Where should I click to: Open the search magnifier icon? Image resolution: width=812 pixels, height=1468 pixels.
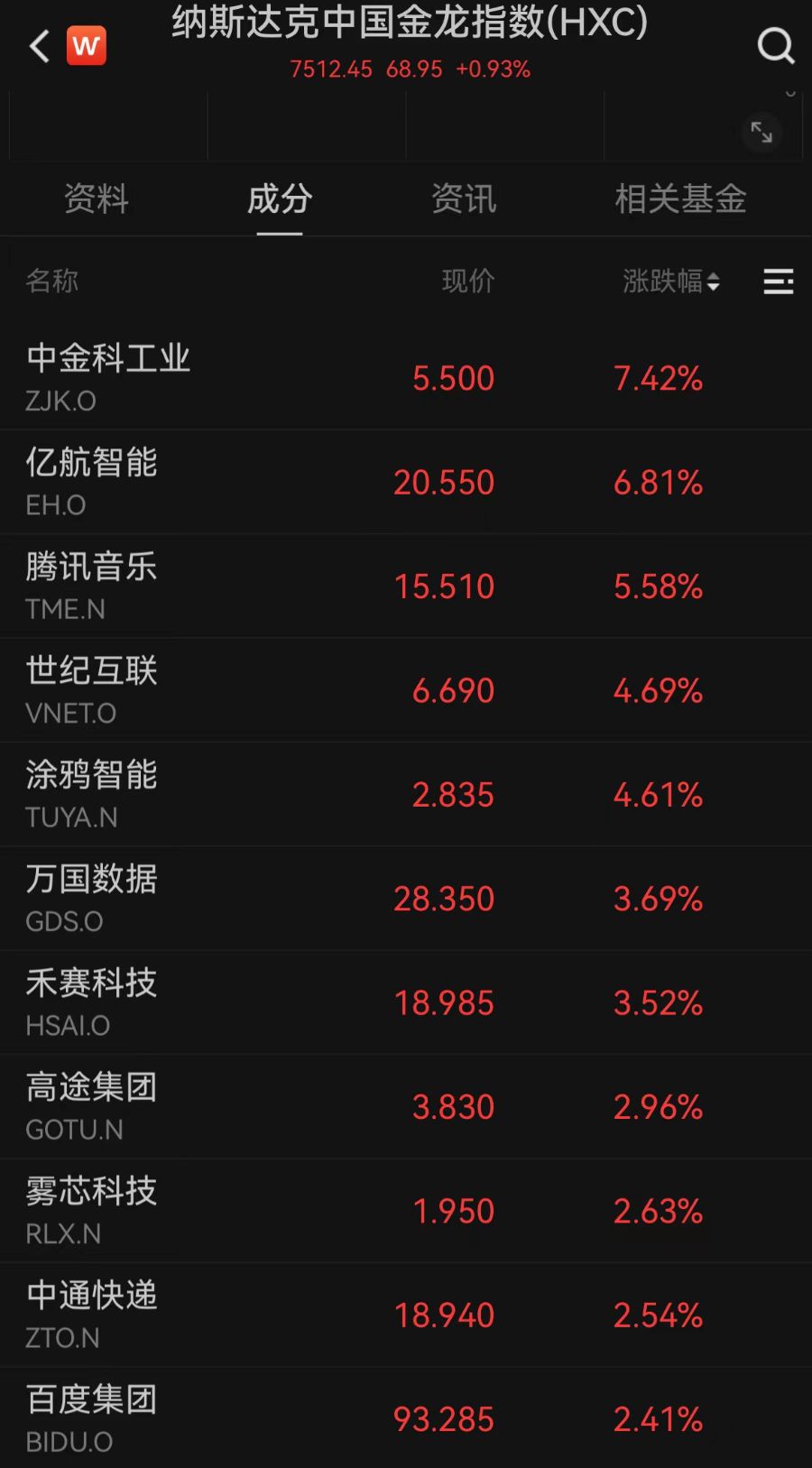(775, 45)
